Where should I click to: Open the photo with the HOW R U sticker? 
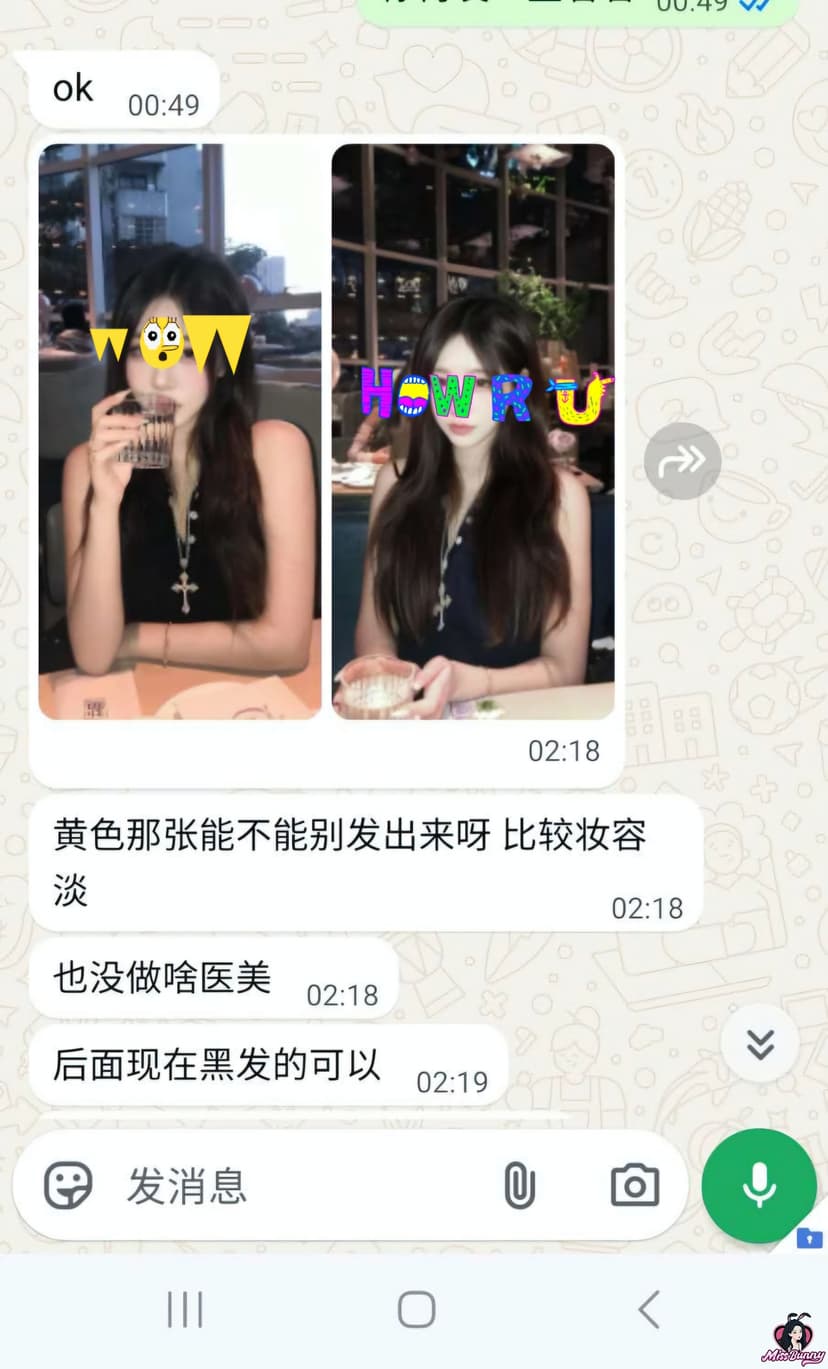(473, 431)
